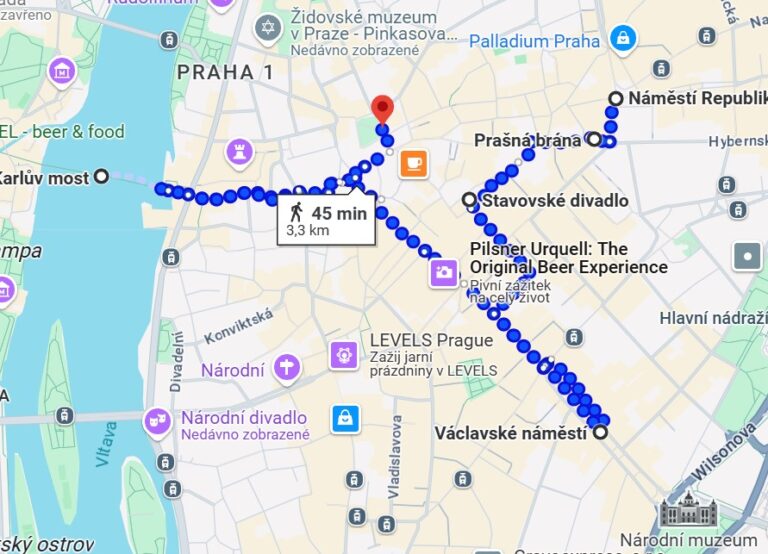Open the Národní divadlo marker
The height and width of the screenshot is (554, 768).
point(158,421)
